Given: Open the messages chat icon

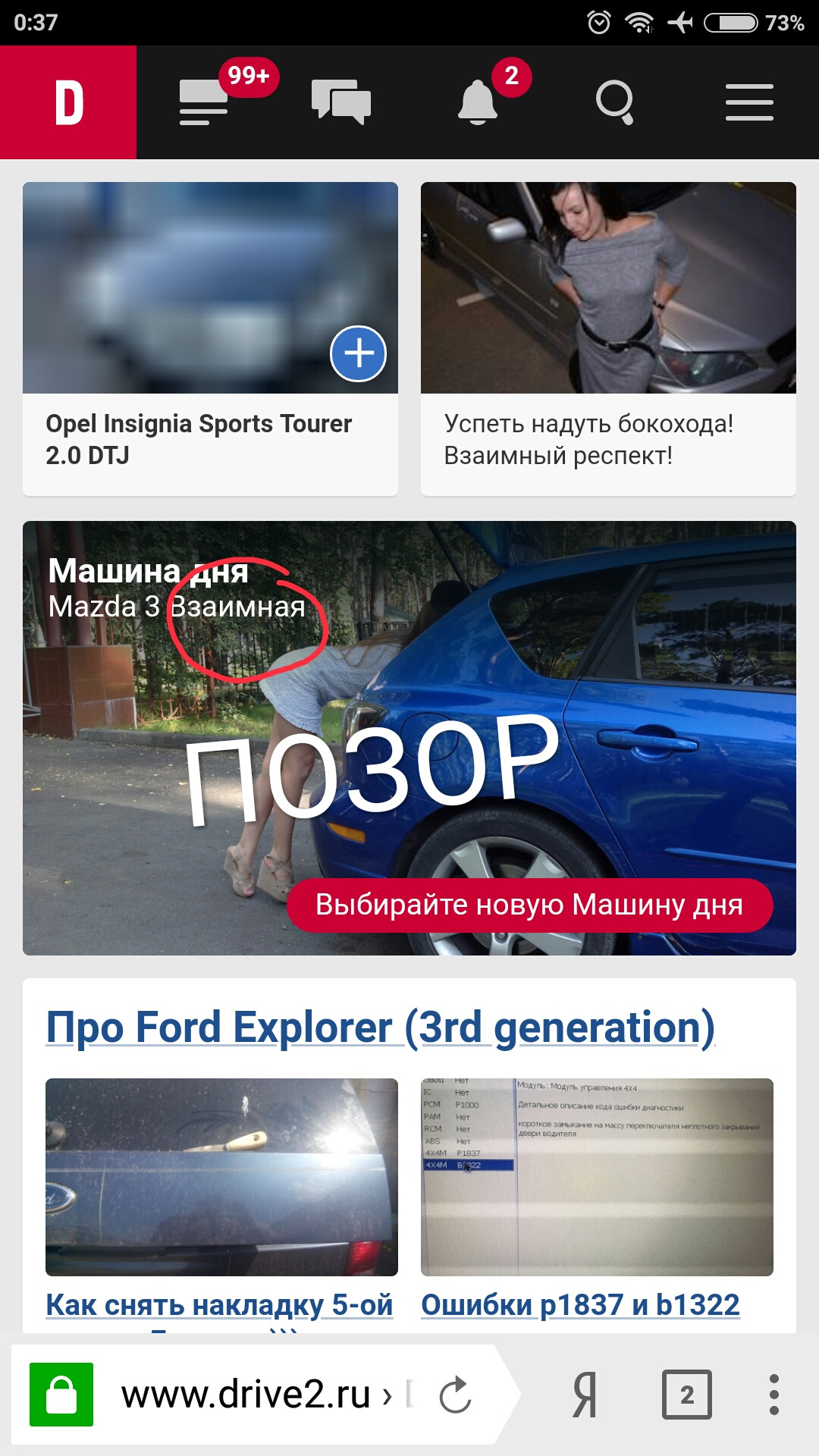Looking at the screenshot, I should [341, 102].
